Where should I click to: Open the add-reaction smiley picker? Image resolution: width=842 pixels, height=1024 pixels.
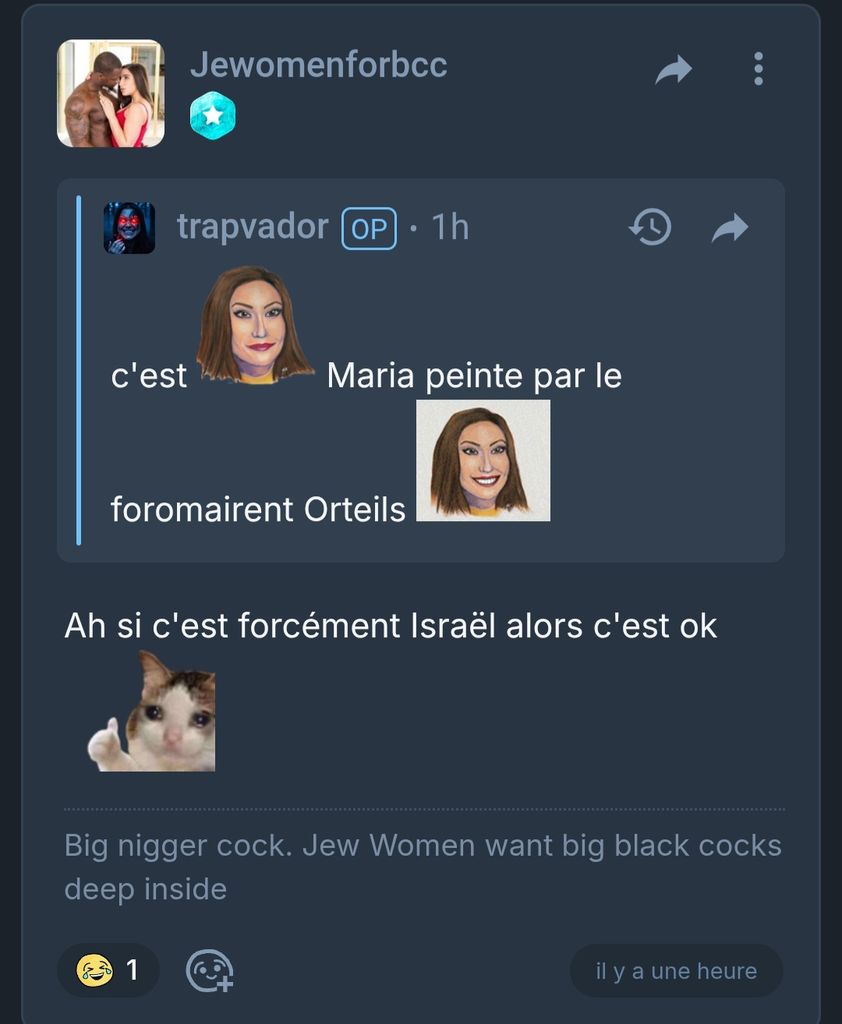210,970
